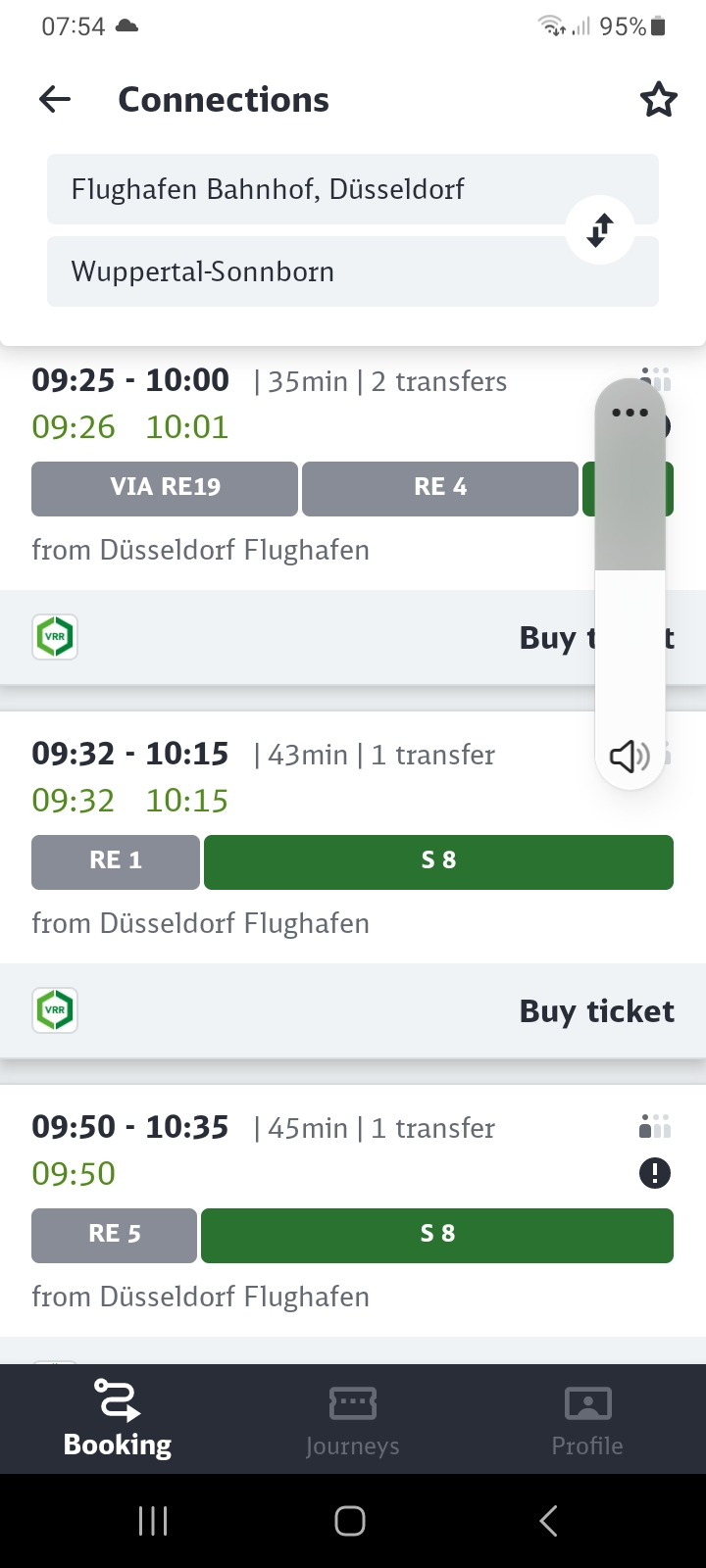Open the three-dot menu in the overlay
This screenshot has height=1568, width=706.
pos(629,413)
